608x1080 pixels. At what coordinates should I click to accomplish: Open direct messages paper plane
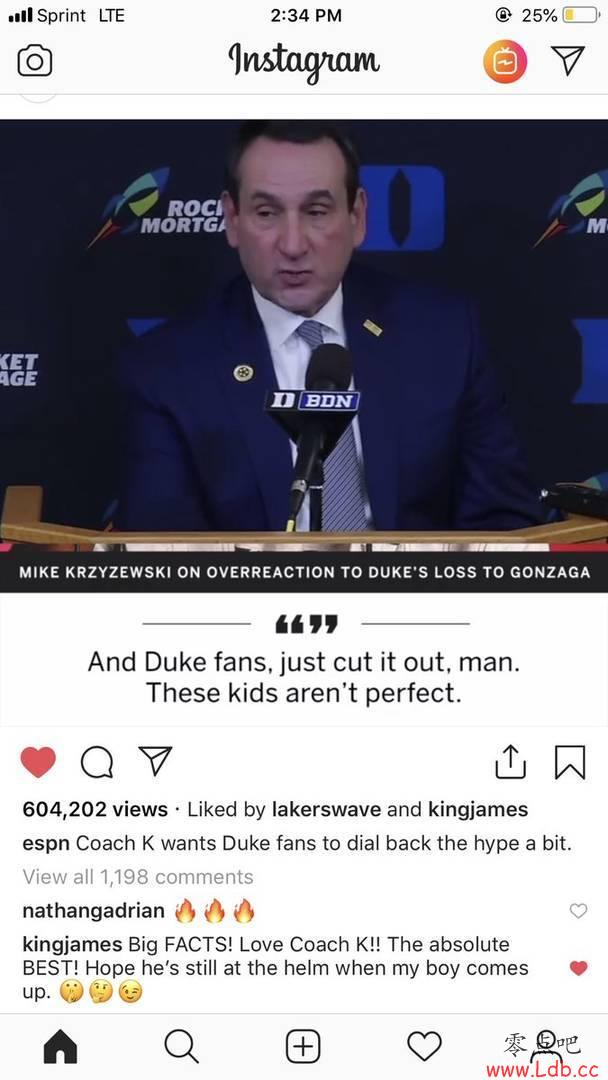[568, 61]
